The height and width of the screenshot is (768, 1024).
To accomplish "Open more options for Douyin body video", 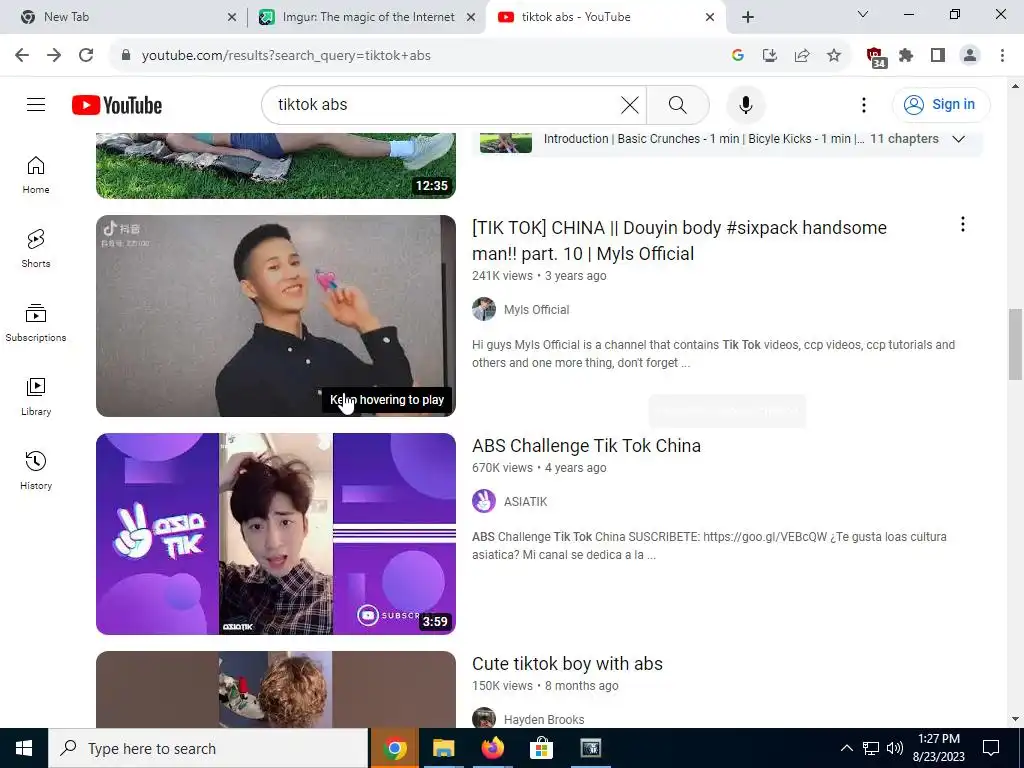I will pyautogui.click(x=962, y=224).
